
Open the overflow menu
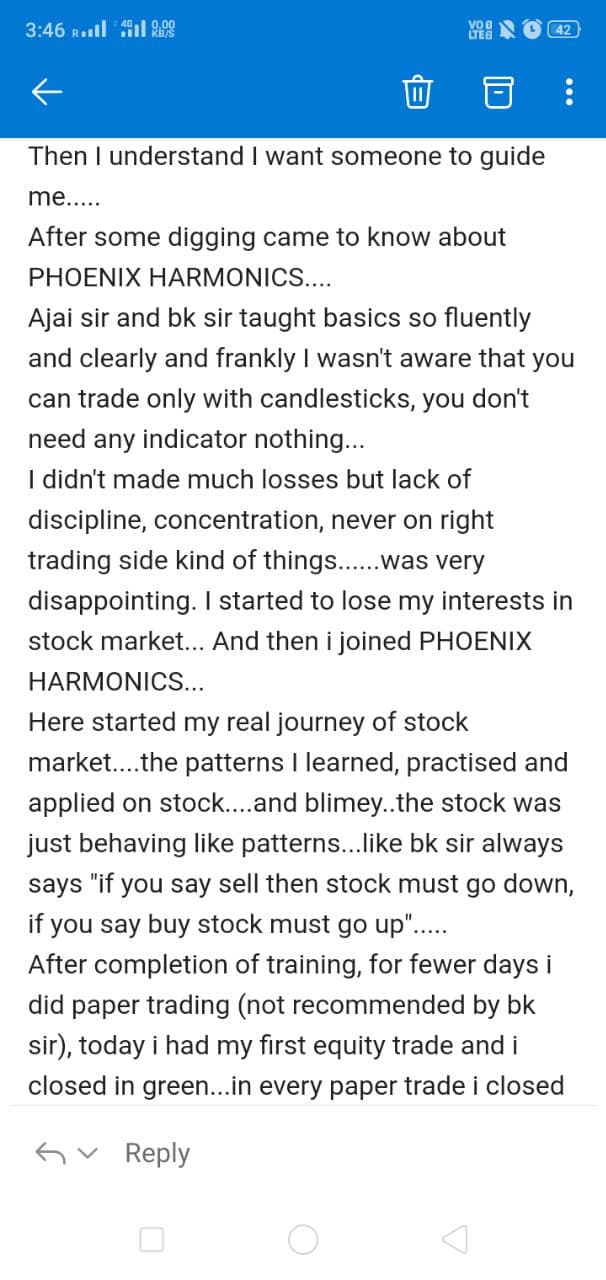[x=569, y=92]
